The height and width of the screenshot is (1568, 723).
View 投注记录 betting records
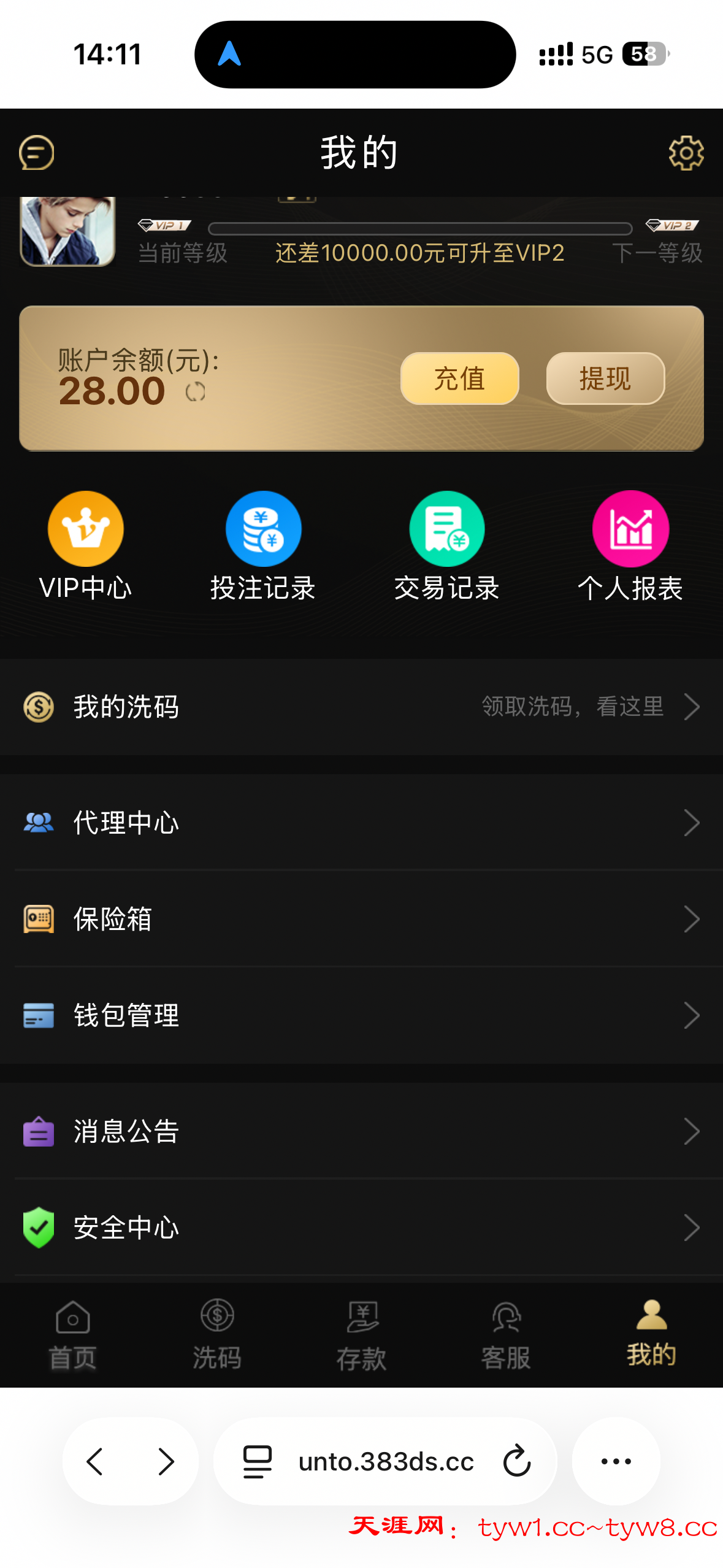pyautogui.click(x=263, y=545)
